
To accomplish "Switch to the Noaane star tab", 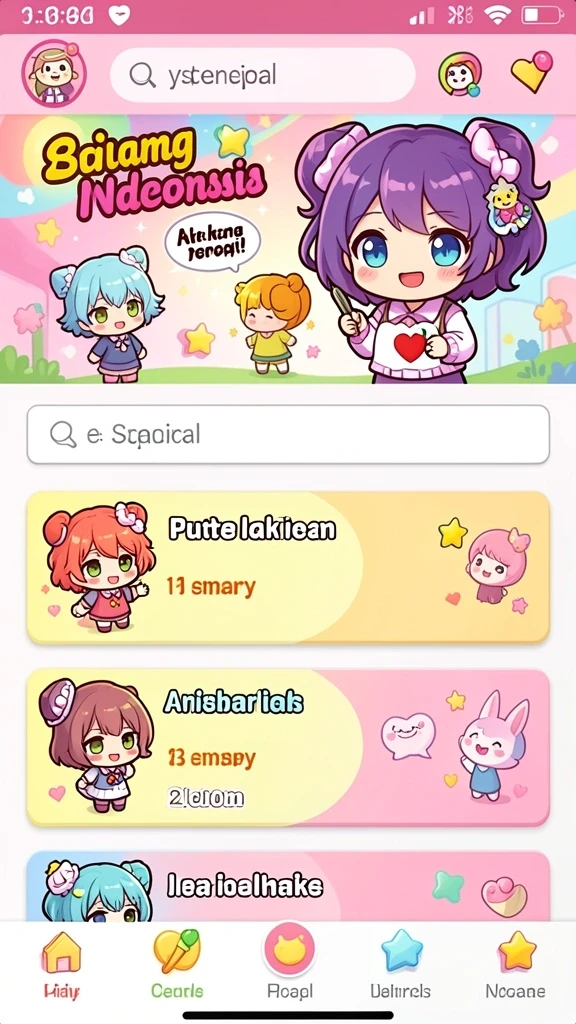I will (x=515, y=965).
